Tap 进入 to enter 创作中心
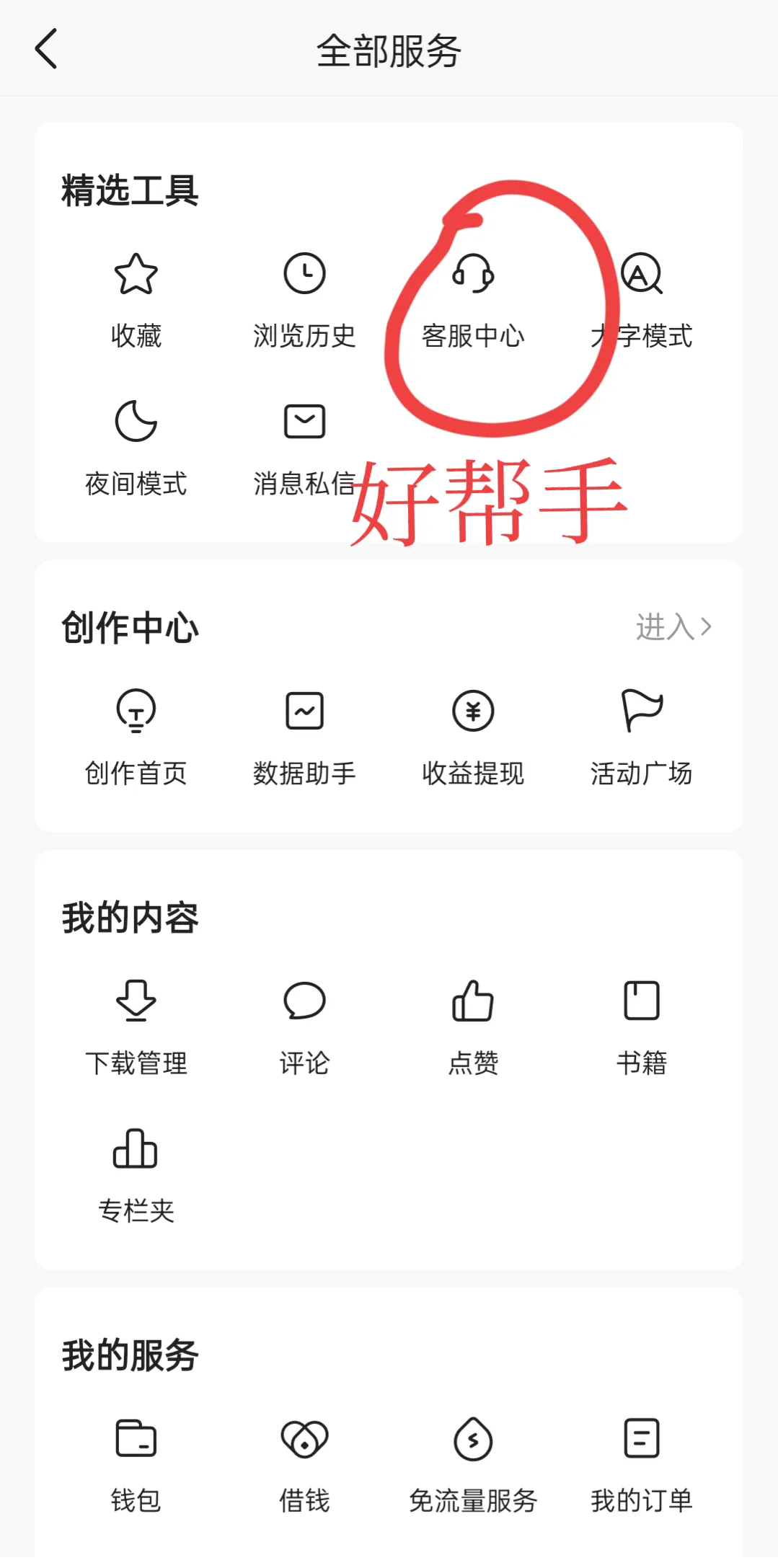This screenshot has height=1568, width=778. (673, 626)
